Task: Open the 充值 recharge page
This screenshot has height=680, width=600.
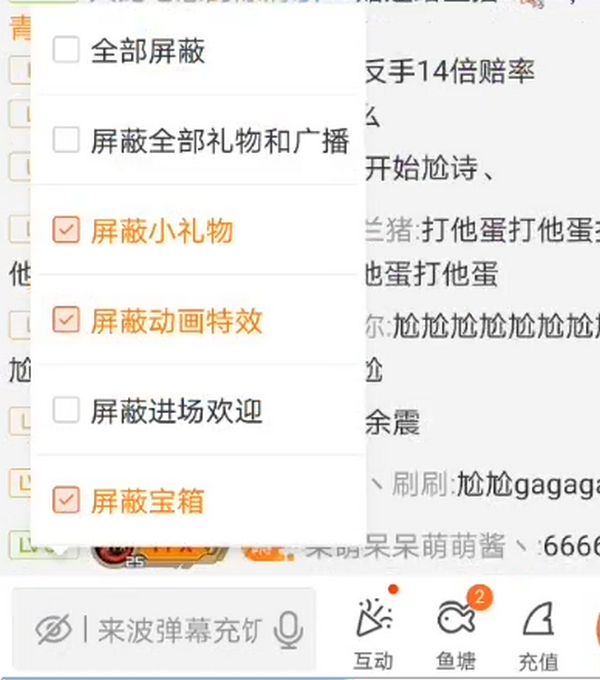Action: 538,632
